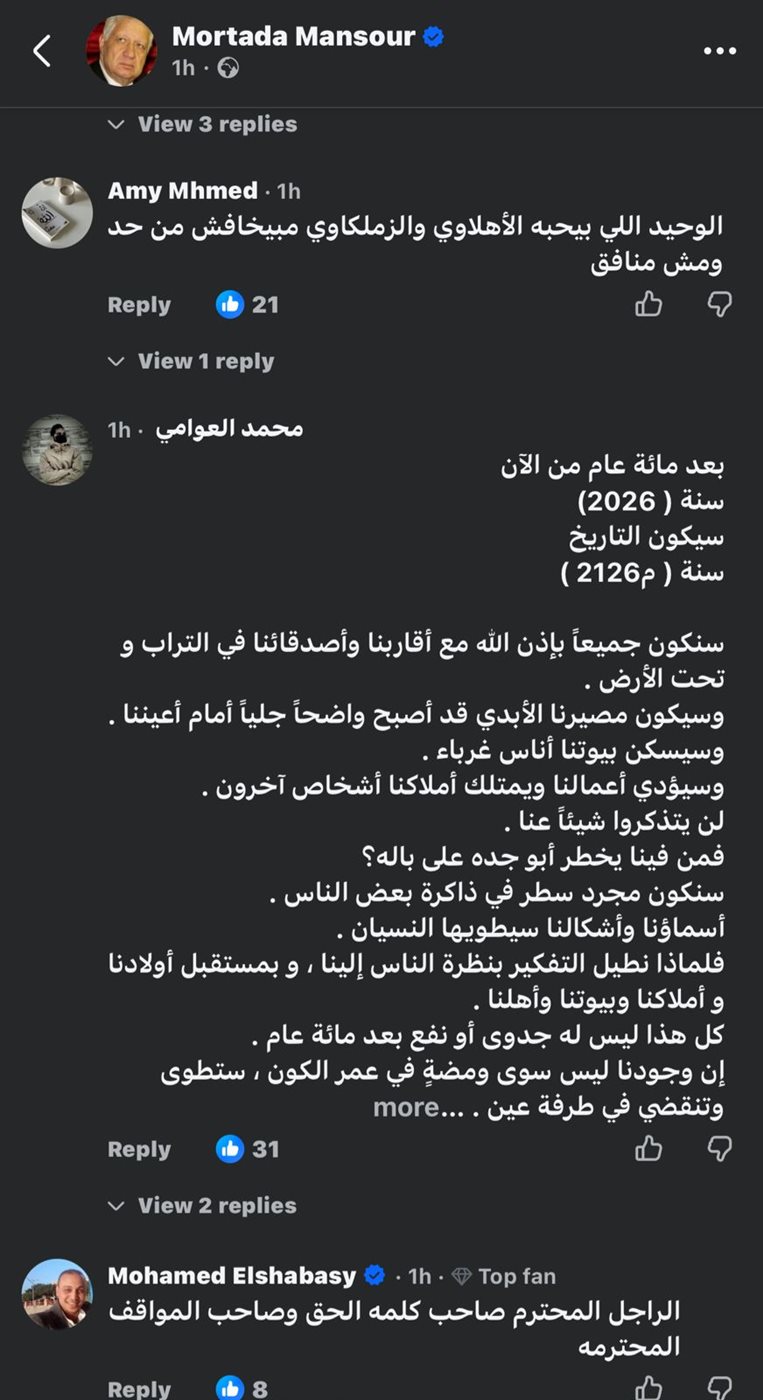This screenshot has height=1400, width=763.
Task: Show more of محمد العوامي's comment
Action: point(406,1107)
